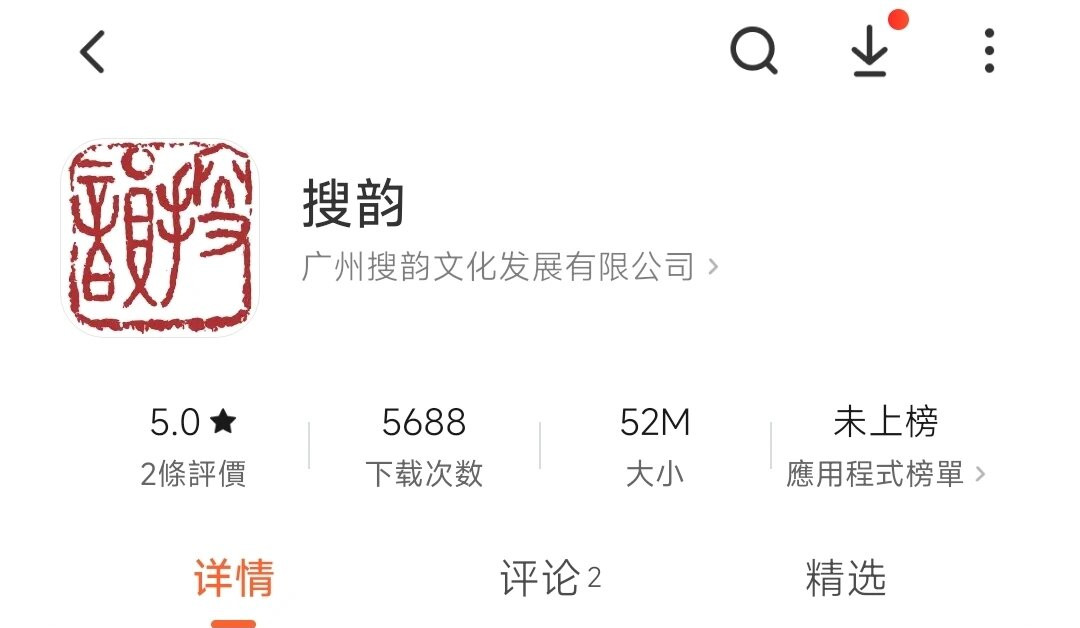Viewport: 1080px width, 628px height.
Task: Switch to the 详情 tab
Action: click(234, 579)
